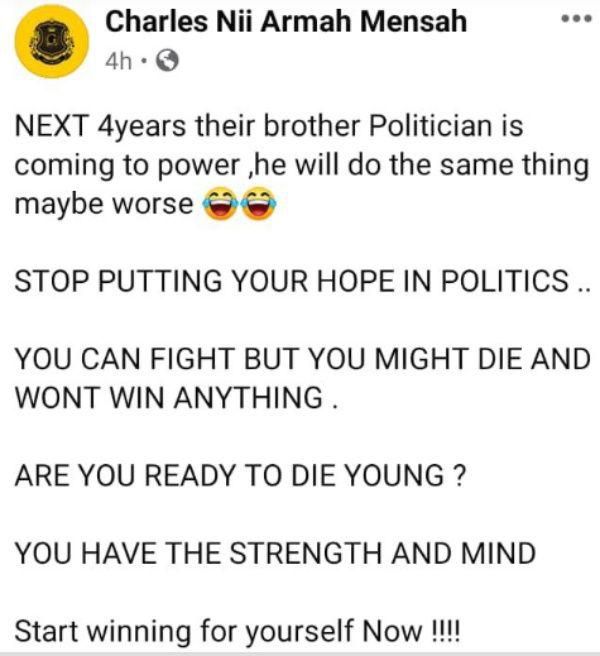600x656 pixels.
Task: Tap the poster's yellow profile picture
Action: [45, 42]
